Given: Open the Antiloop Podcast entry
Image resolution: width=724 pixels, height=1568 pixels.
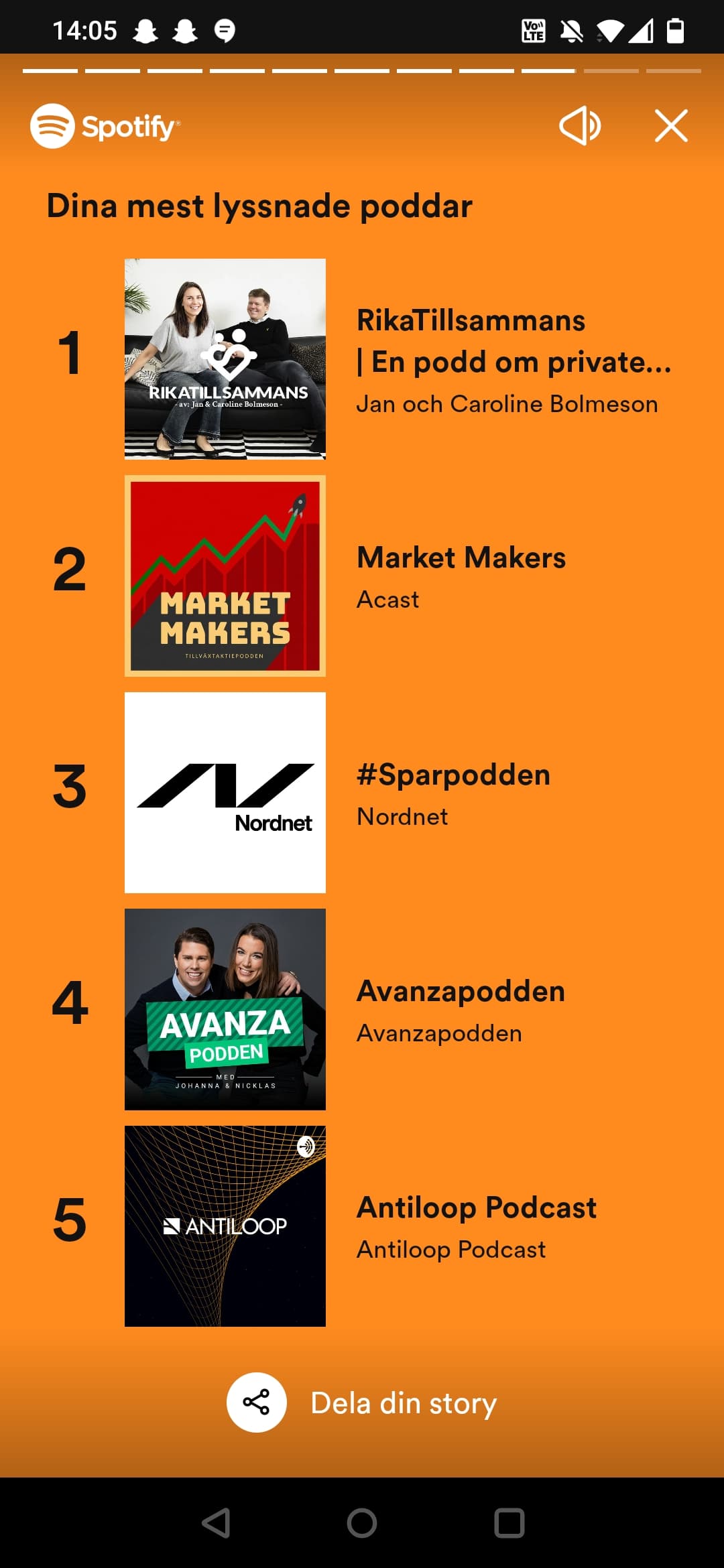Looking at the screenshot, I should 361,1226.
